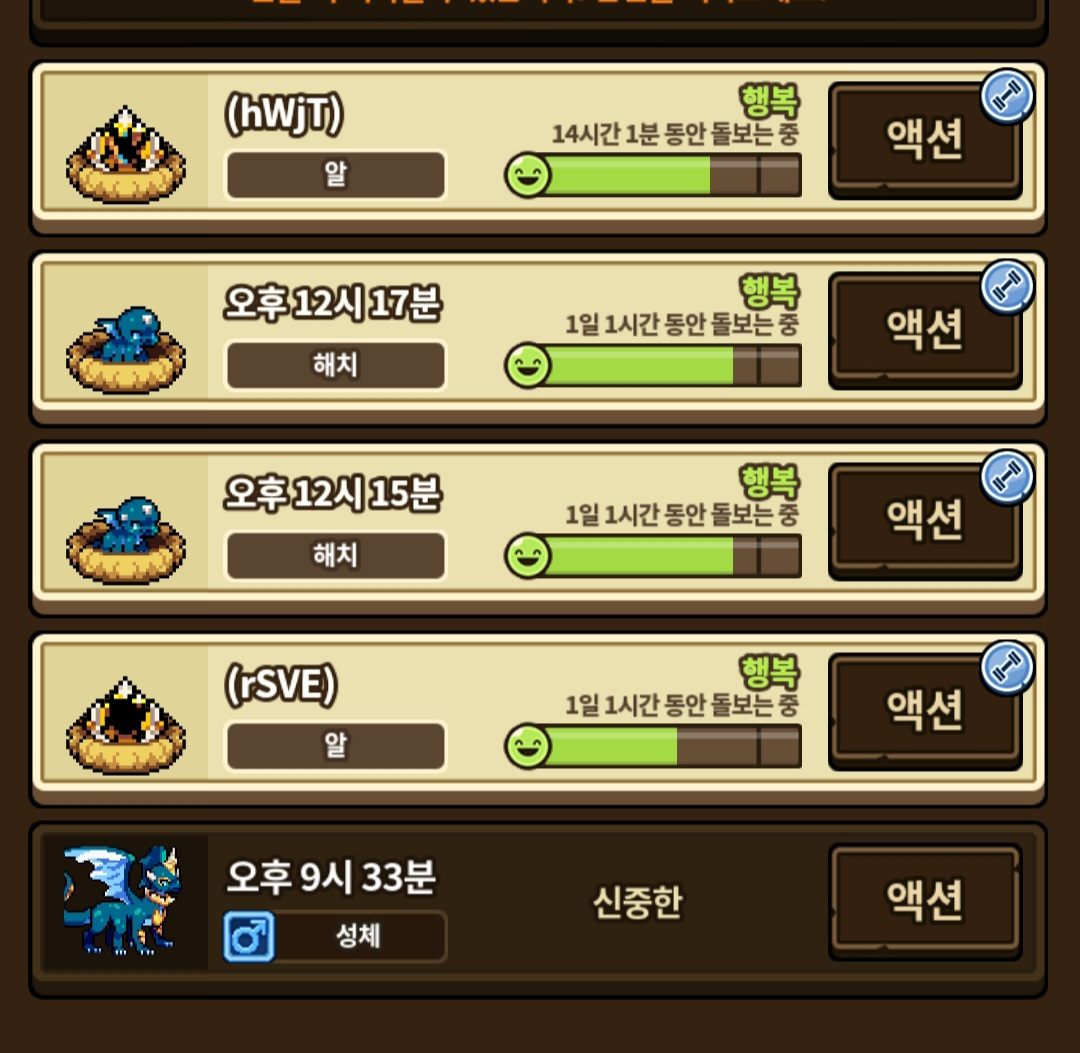Tap 액션 button for the (rSVE) egg

coord(924,710)
